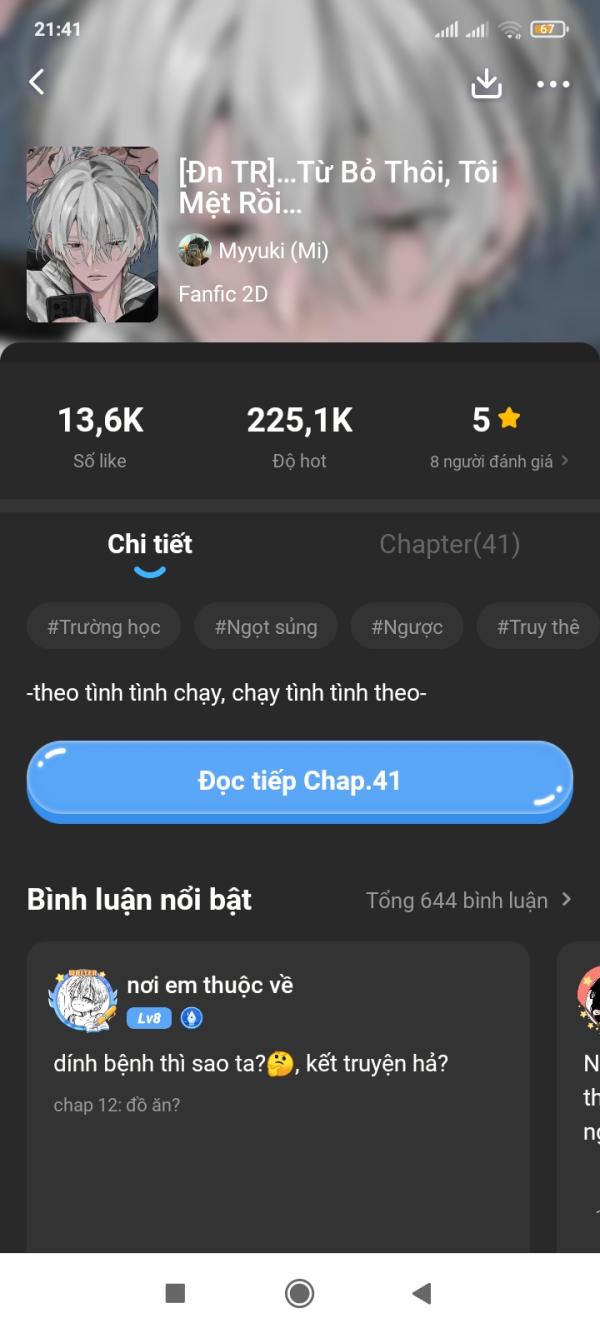Select the Chi tiết tab
Image resolution: width=600 pixels, height=1333 pixels.
[150, 544]
